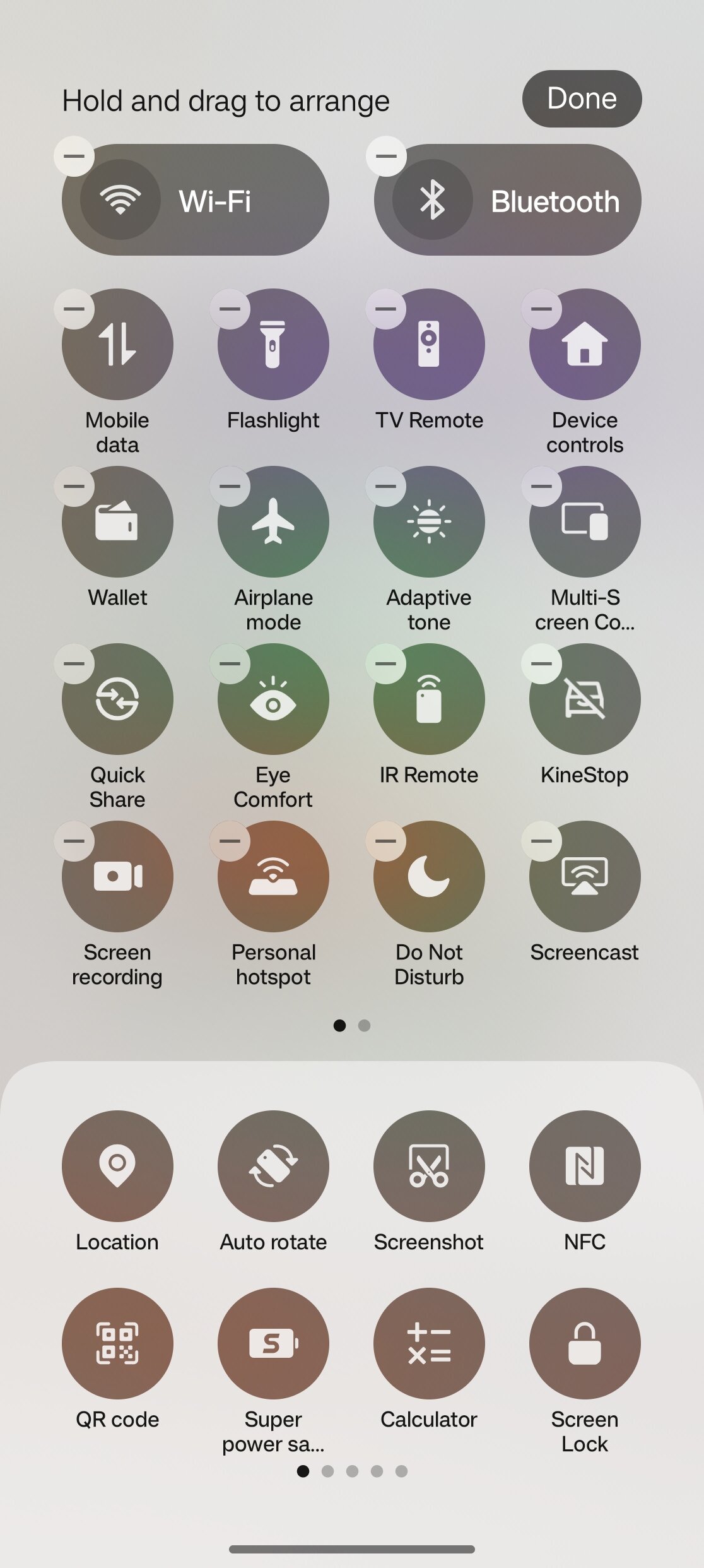Viewport: 704px width, 1568px height.
Task: Add the Location tile
Action: click(117, 1166)
